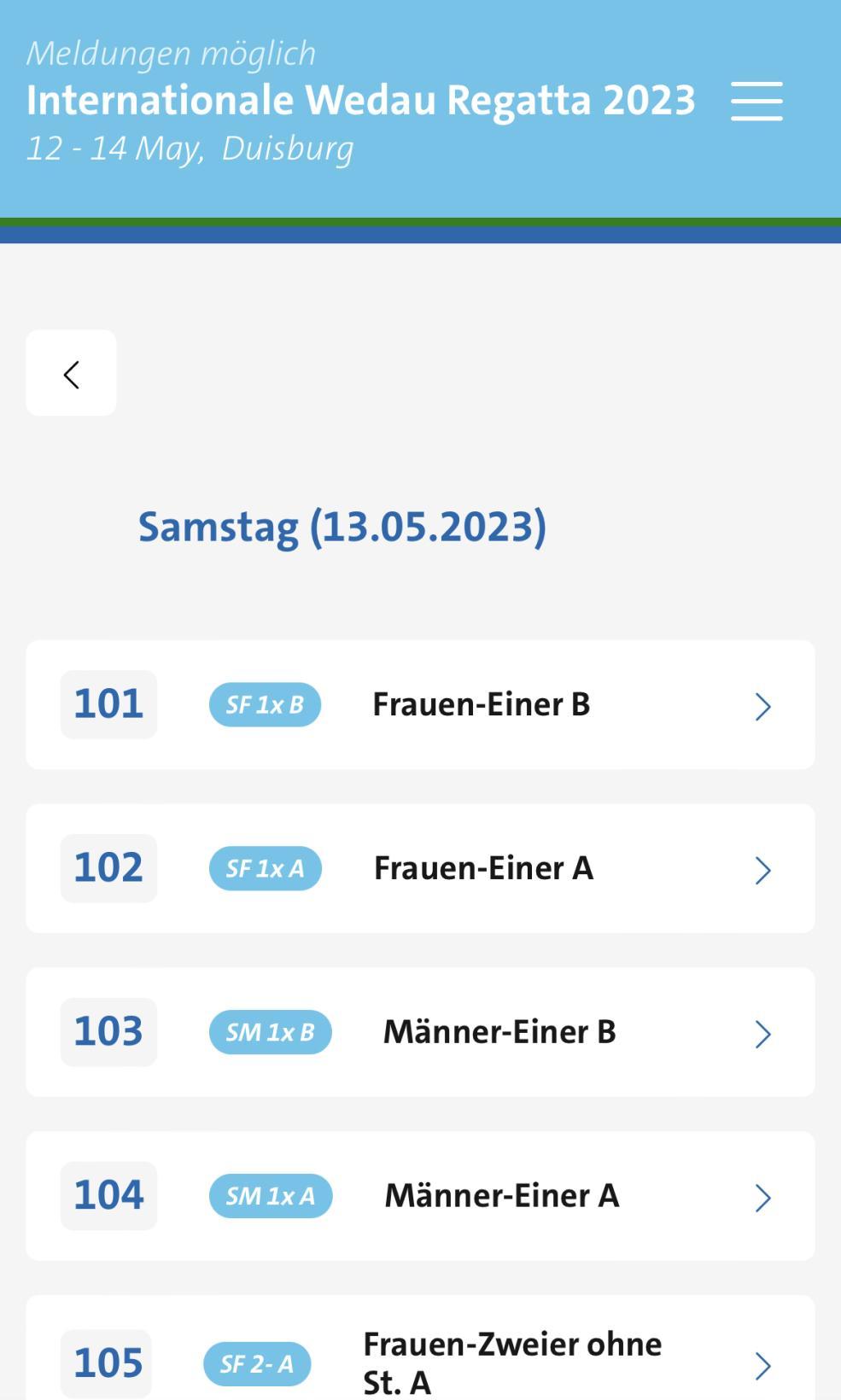Screen dimensions: 841x1400
Task: Show race 104 Männer-Einer A
Action: pyautogui.click(x=420, y=1196)
